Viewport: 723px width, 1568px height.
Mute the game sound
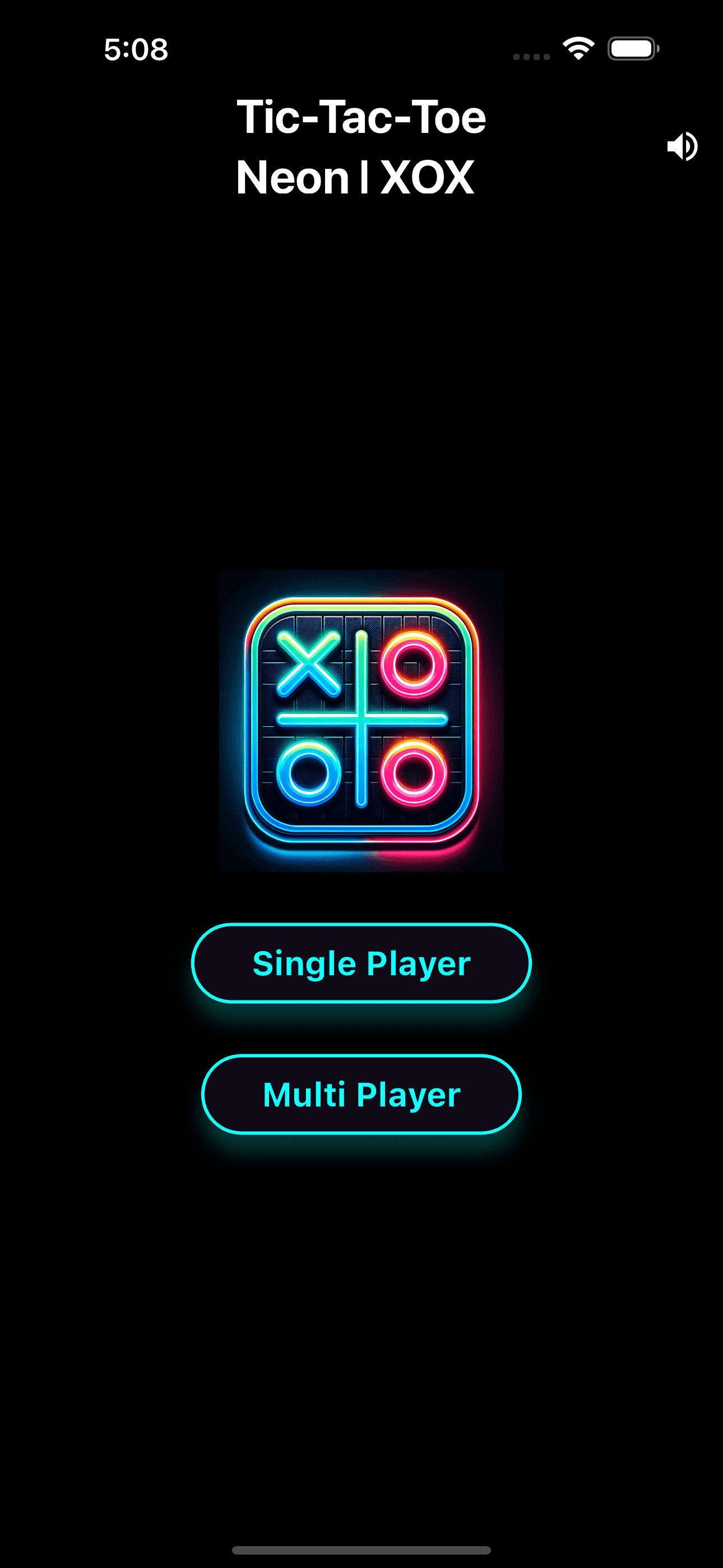[682, 147]
